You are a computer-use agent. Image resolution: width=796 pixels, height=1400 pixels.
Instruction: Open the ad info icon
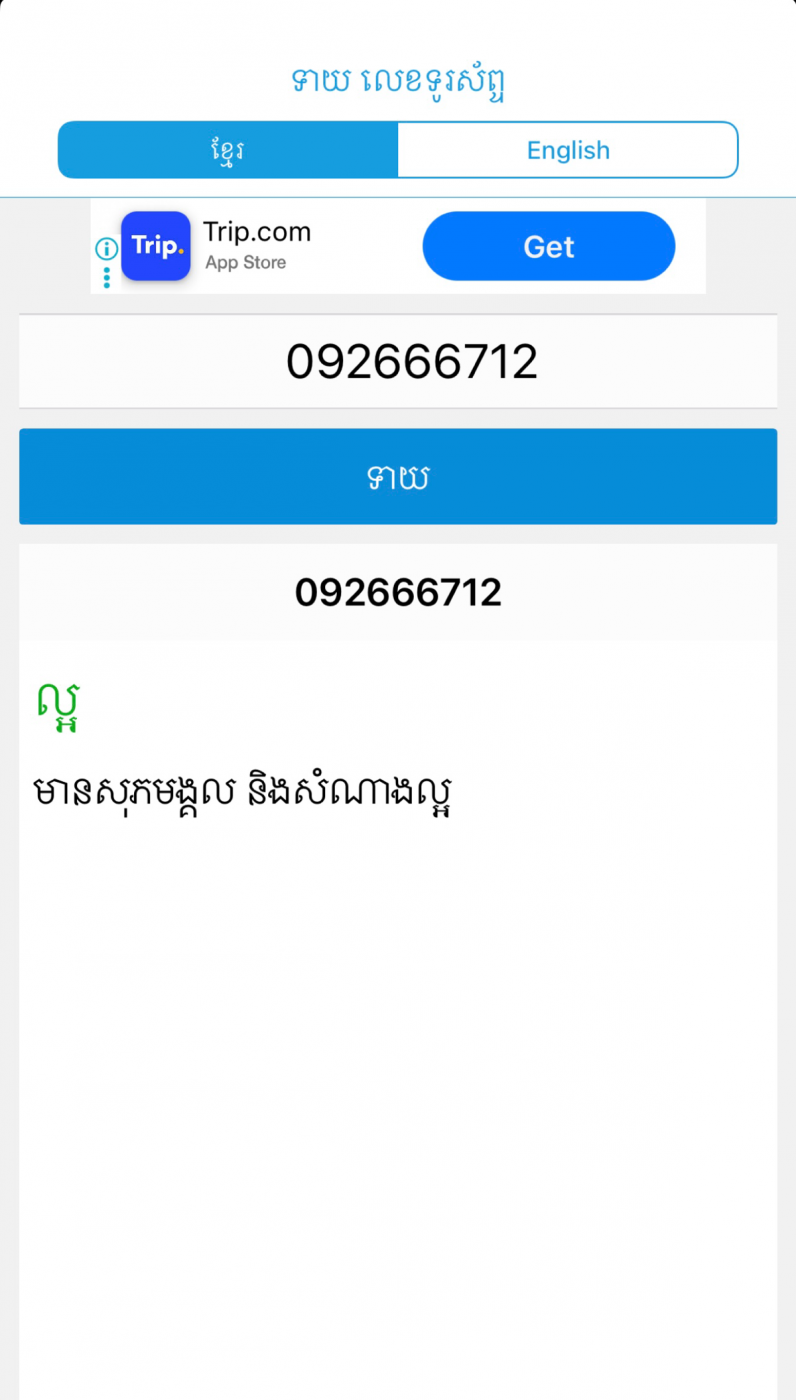pyautogui.click(x=106, y=248)
